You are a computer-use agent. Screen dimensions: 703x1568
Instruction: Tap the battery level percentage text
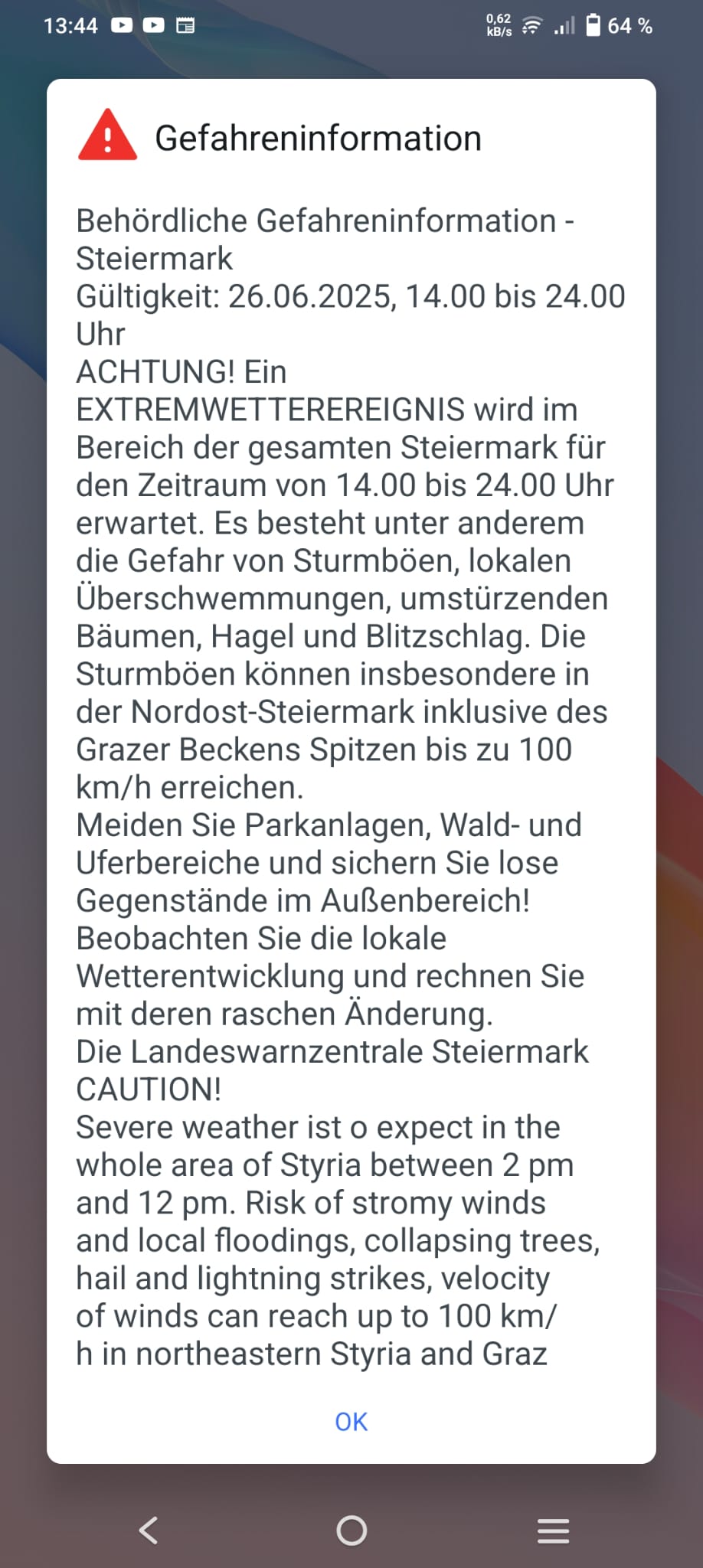[630, 24]
